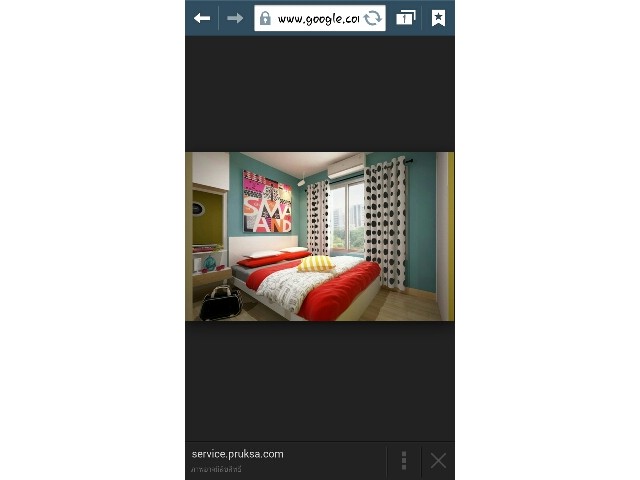Image resolution: width=640 pixels, height=480 pixels.
Task: Go forward to the next page
Action: (235, 18)
